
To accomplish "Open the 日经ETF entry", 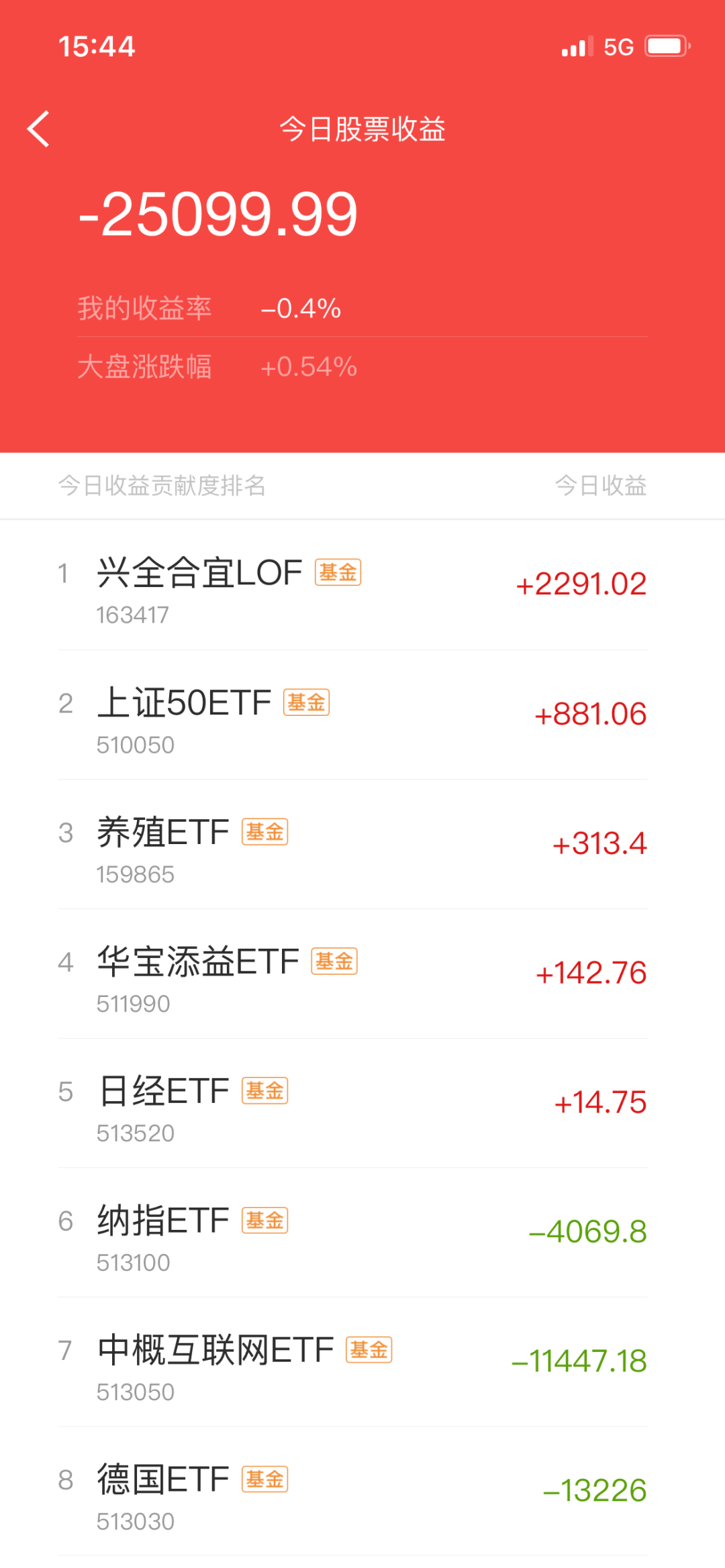I will (362, 1103).
